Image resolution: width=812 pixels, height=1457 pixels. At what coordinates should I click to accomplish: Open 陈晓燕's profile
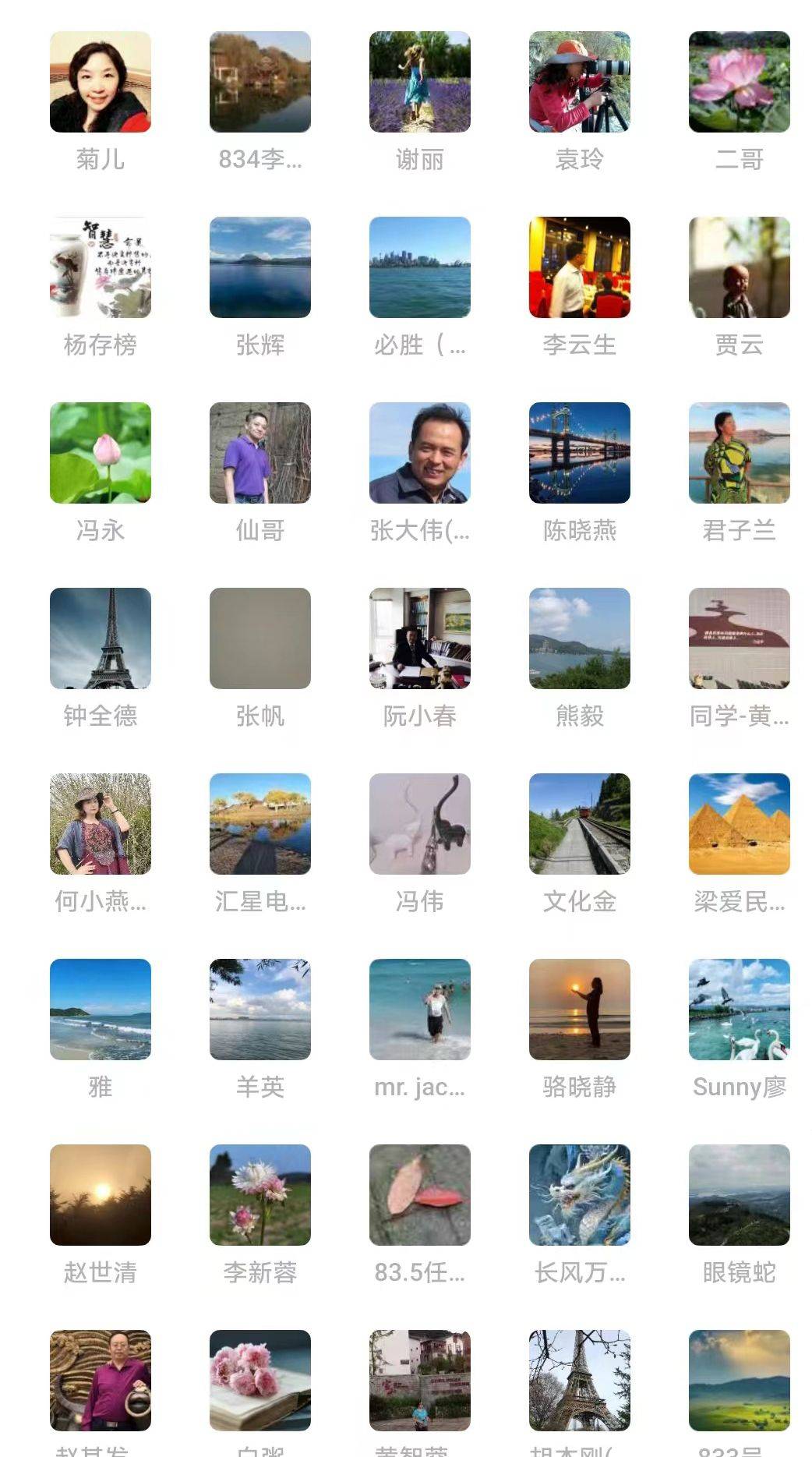click(579, 453)
